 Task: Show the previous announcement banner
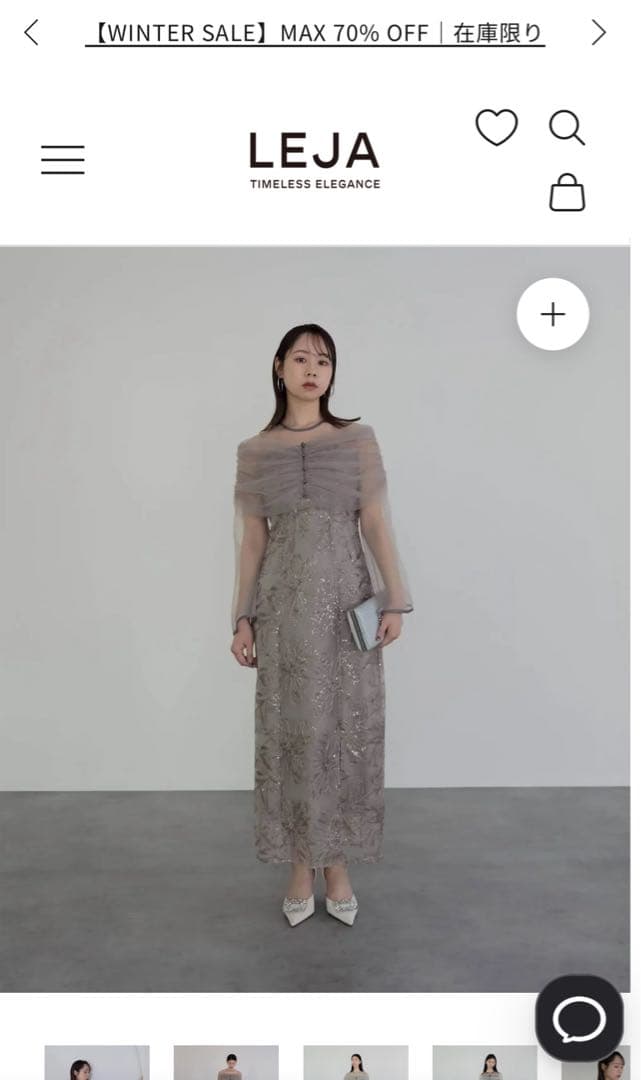coord(31,33)
